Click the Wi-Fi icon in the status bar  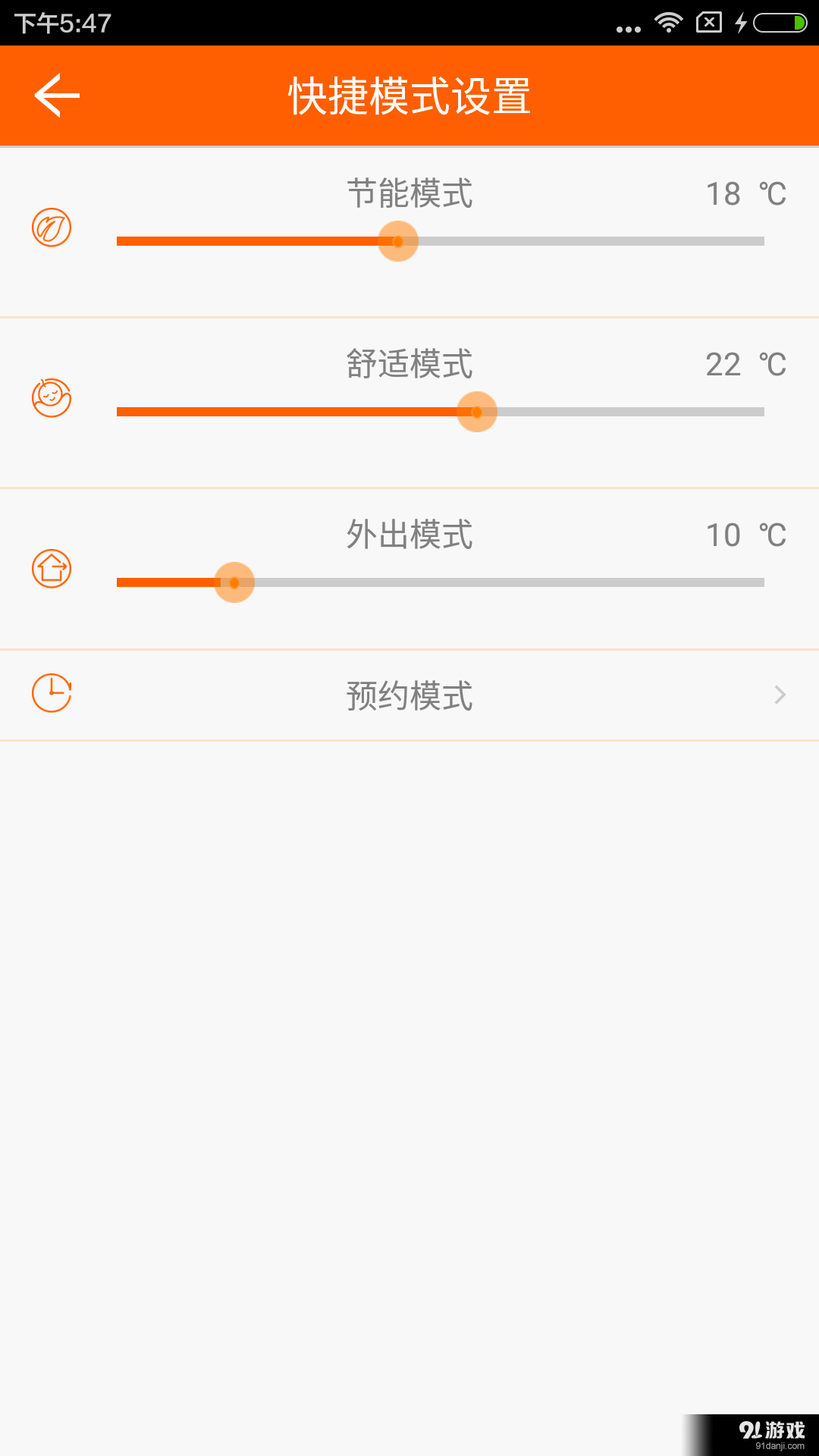(x=667, y=23)
